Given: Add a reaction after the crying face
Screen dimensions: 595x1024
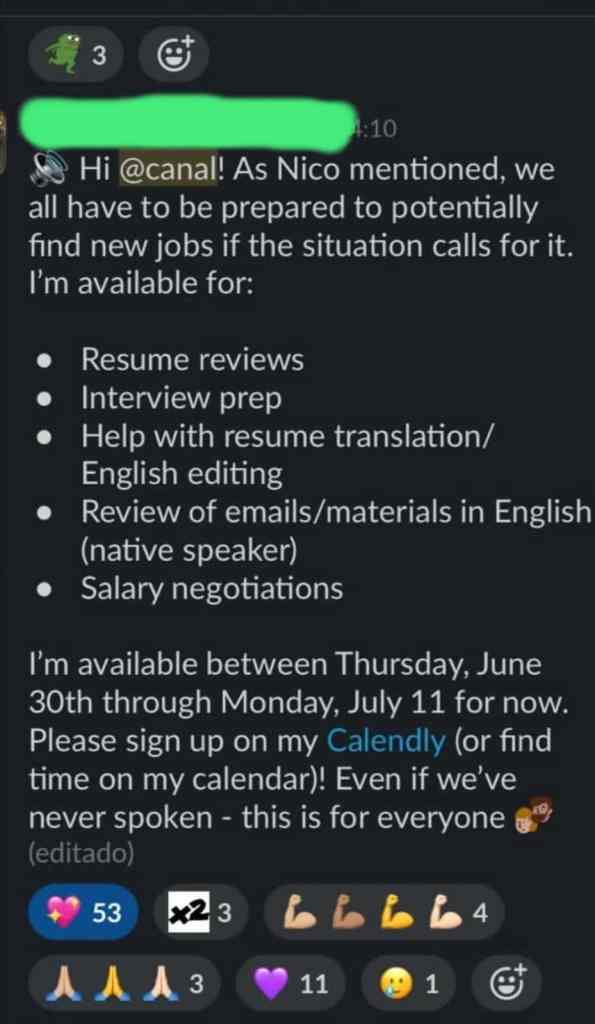Looking at the screenshot, I should [506, 983].
